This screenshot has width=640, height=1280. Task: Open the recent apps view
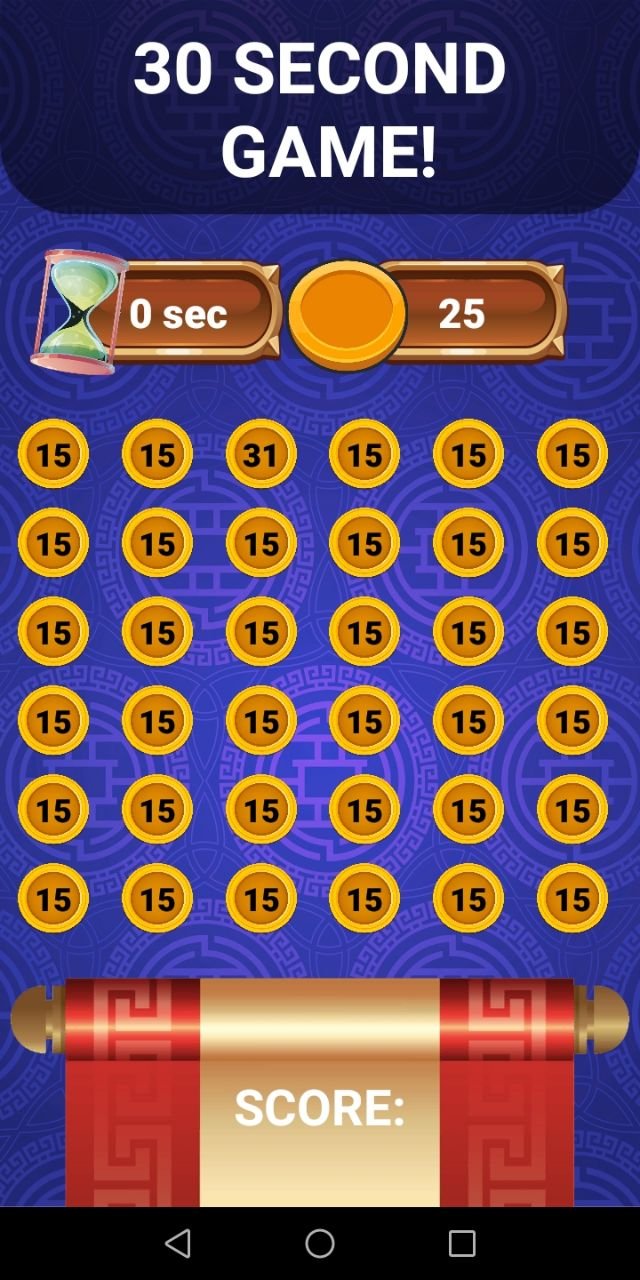tap(462, 1243)
